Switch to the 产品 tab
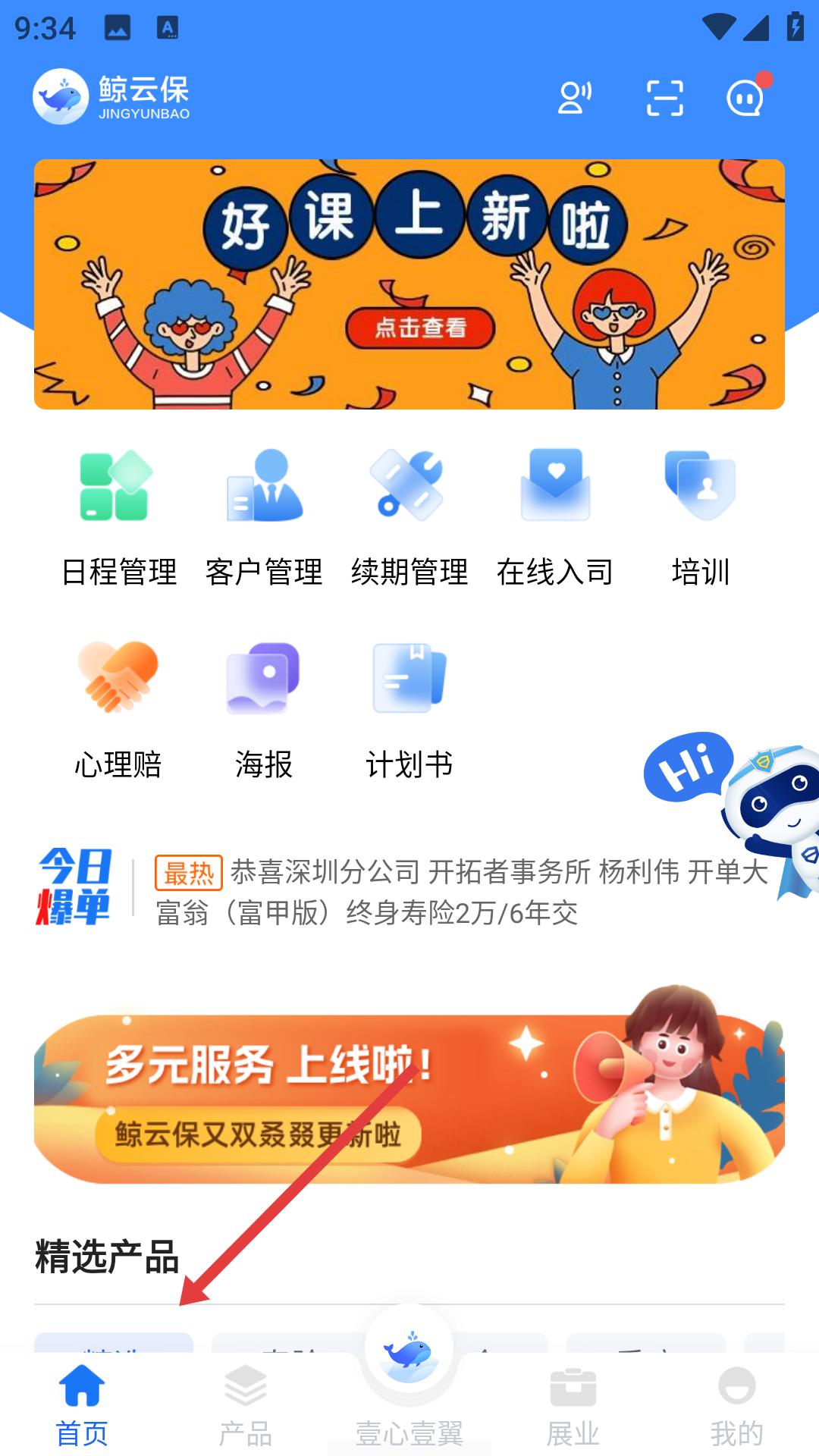This screenshot has height=1456, width=819. pyautogui.click(x=246, y=1405)
